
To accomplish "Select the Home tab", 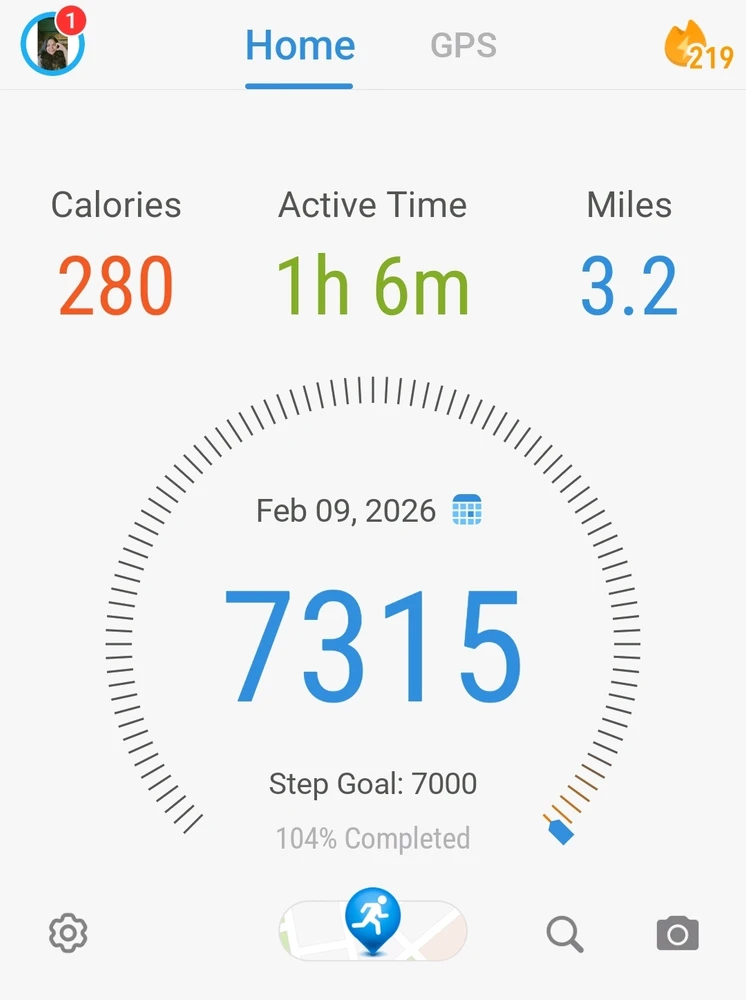I will tap(300, 46).
